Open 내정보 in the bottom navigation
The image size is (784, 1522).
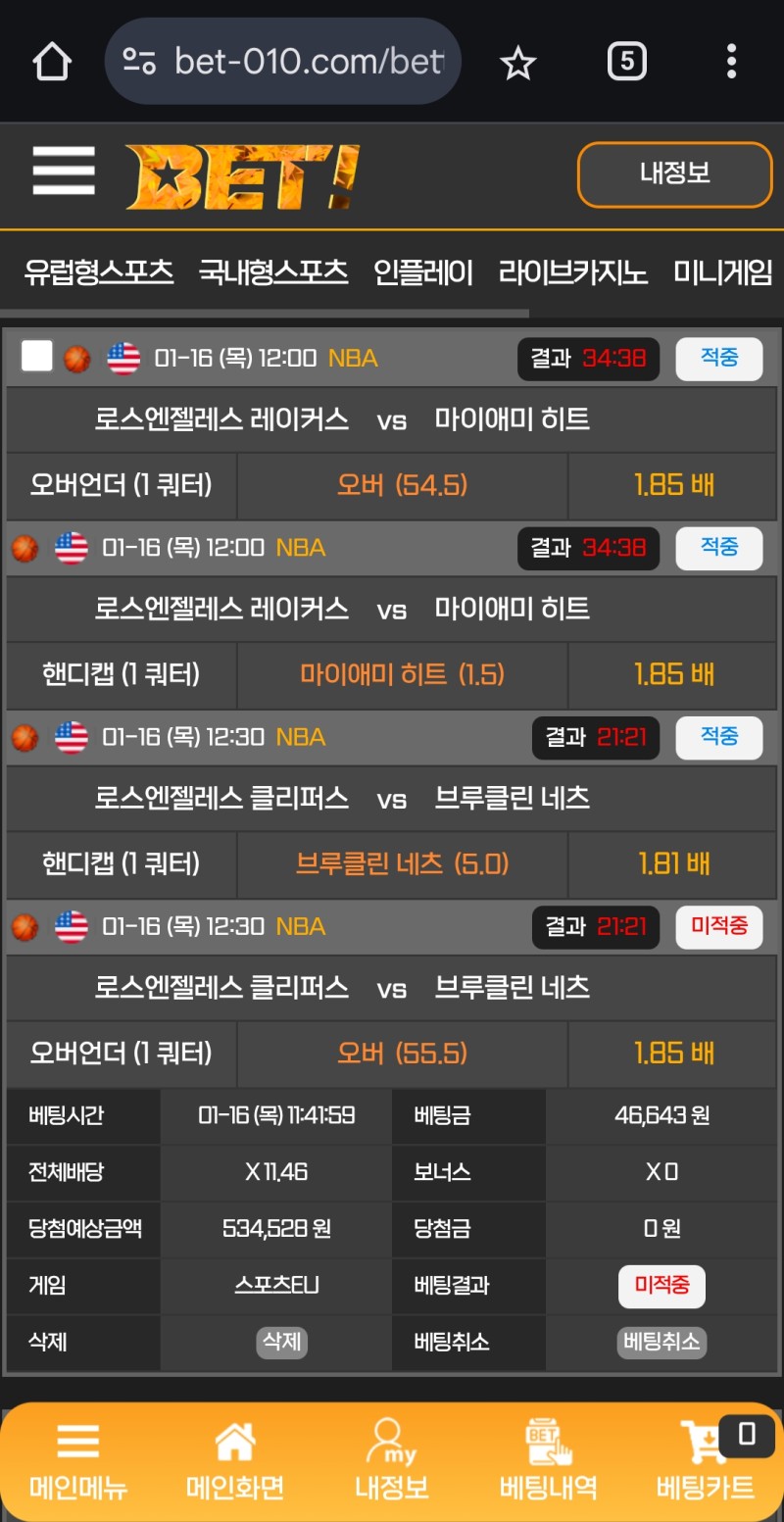point(392,1462)
